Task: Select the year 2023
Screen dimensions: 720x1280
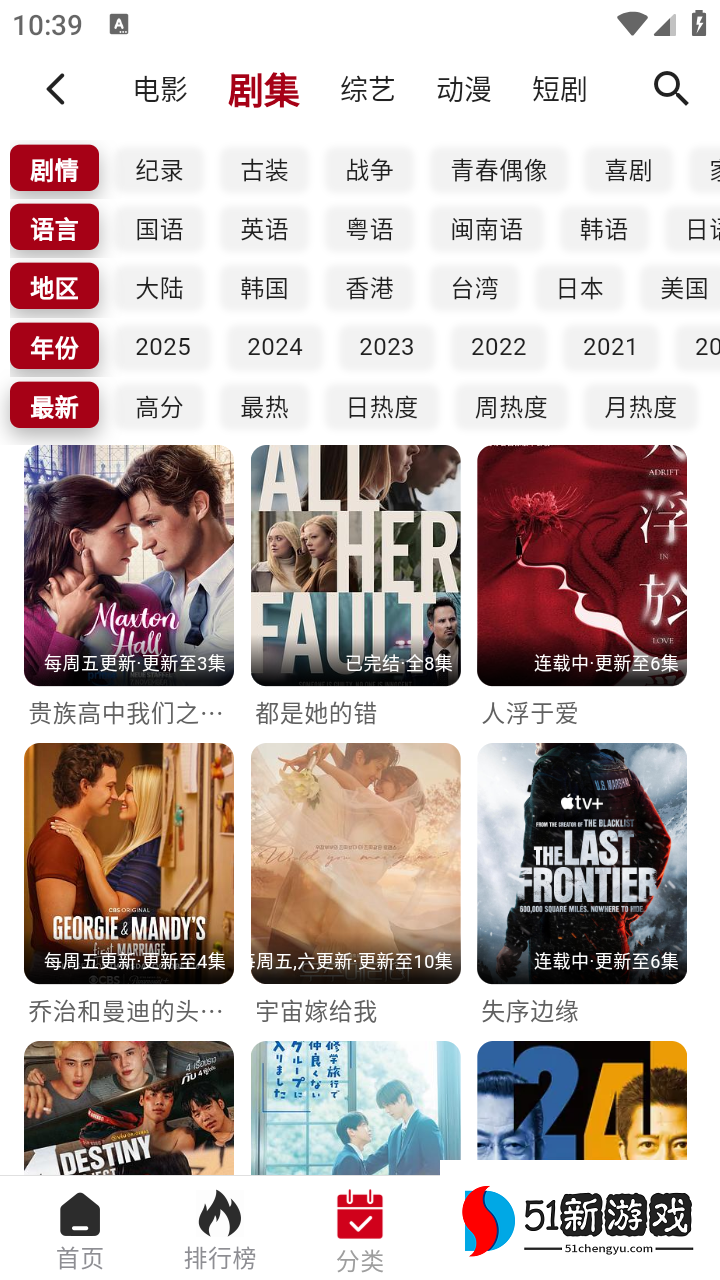Action: (386, 347)
